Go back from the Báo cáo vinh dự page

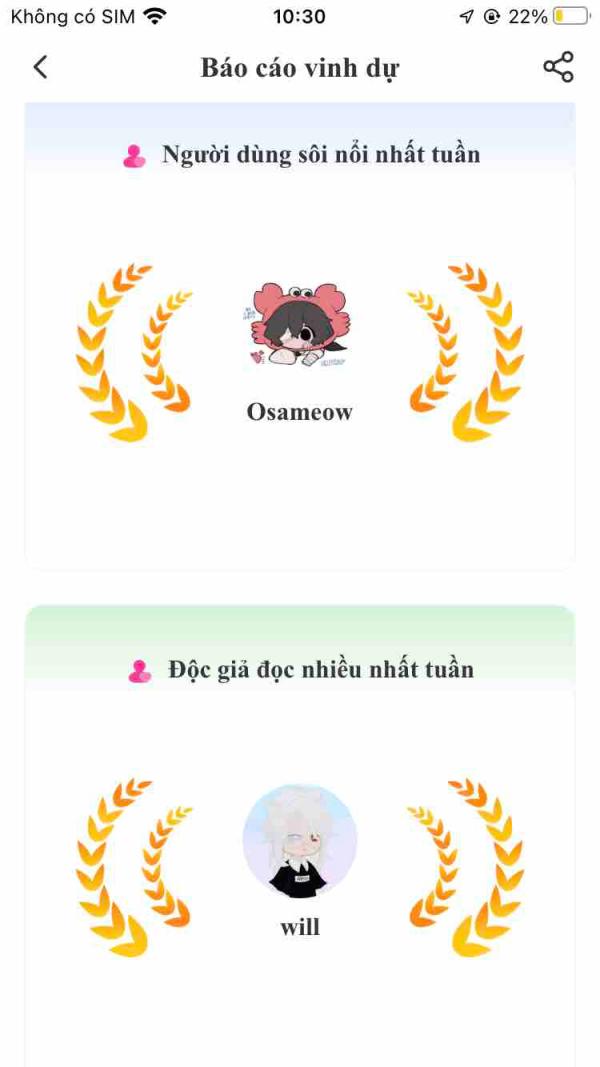[x=40, y=67]
